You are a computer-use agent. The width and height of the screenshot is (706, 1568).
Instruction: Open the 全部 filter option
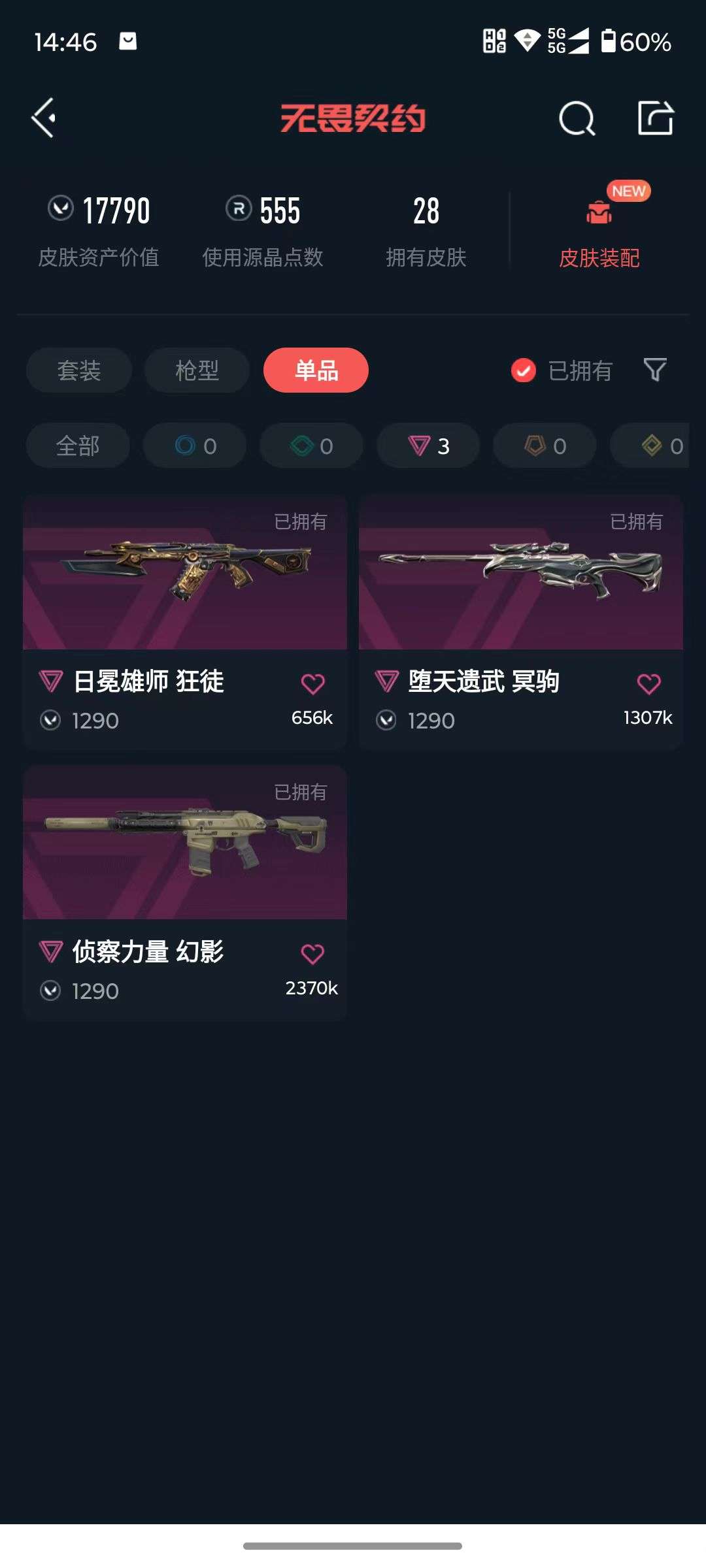point(78,446)
